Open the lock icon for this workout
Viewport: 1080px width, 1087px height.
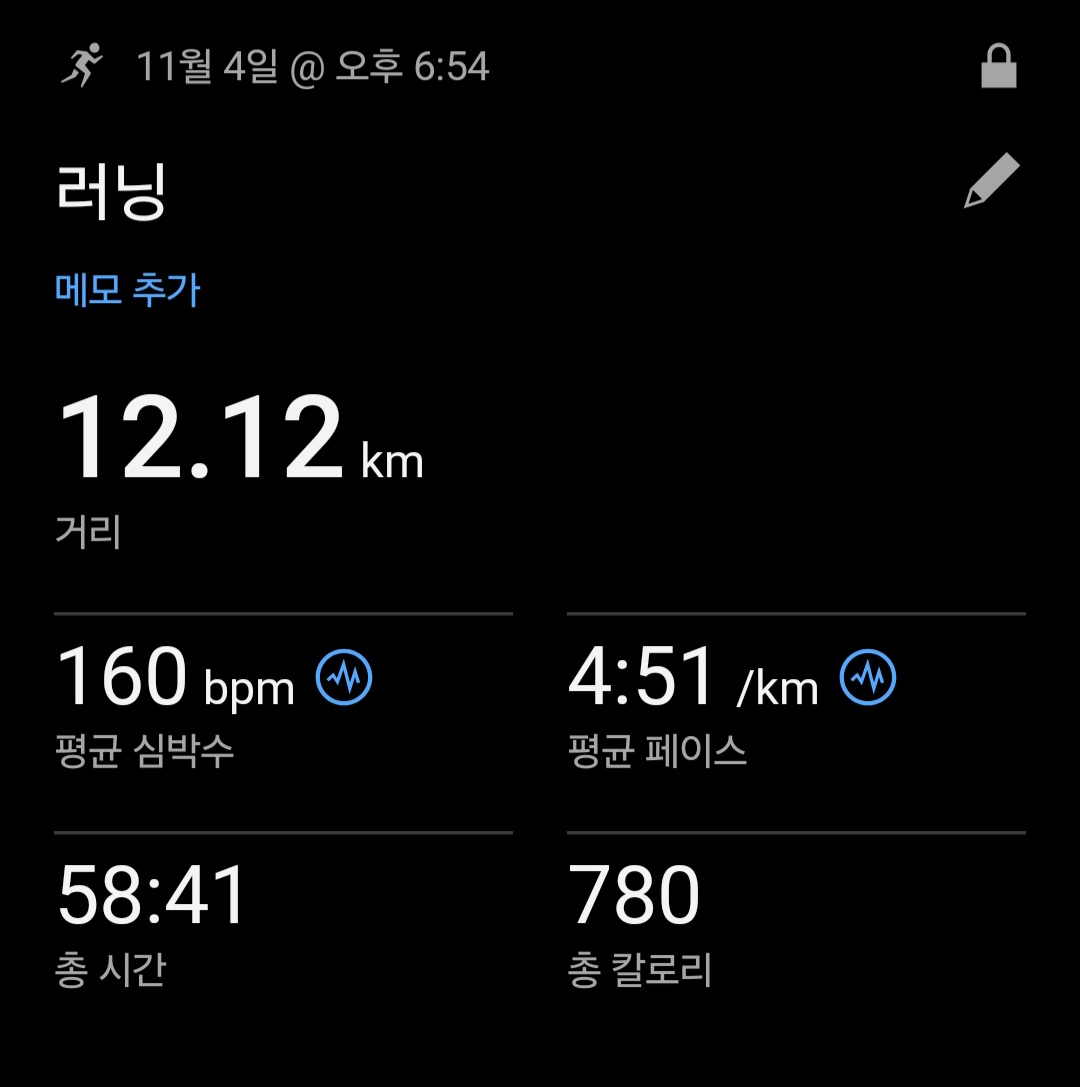click(x=999, y=66)
